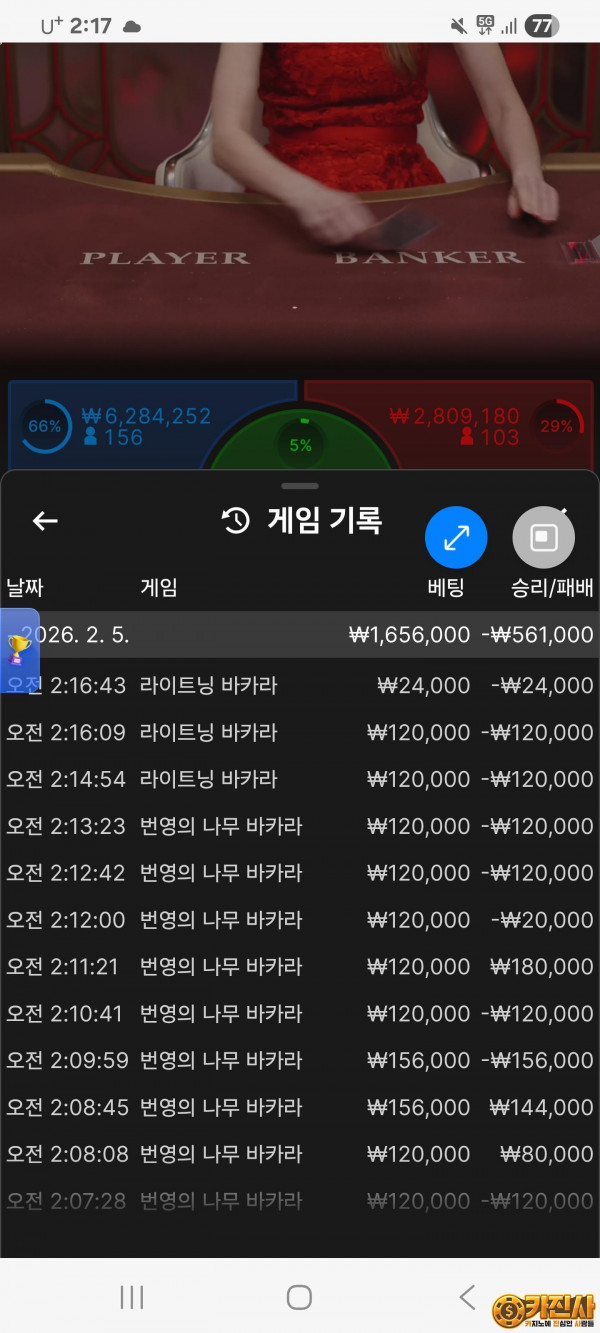The width and height of the screenshot is (600, 1333).
Task: Tap the gray square button
Action: (x=543, y=538)
